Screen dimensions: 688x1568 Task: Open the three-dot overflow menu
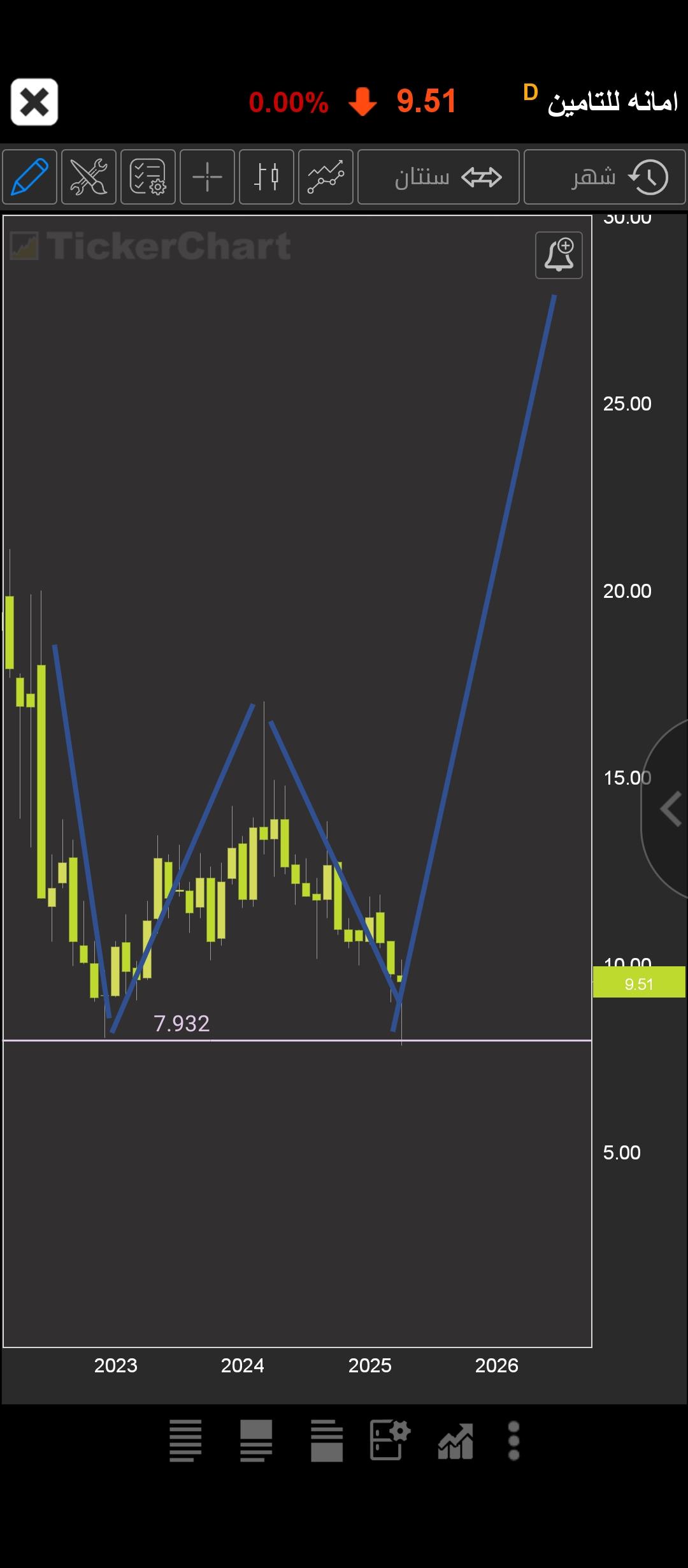pyautogui.click(x=514, y=1441)
